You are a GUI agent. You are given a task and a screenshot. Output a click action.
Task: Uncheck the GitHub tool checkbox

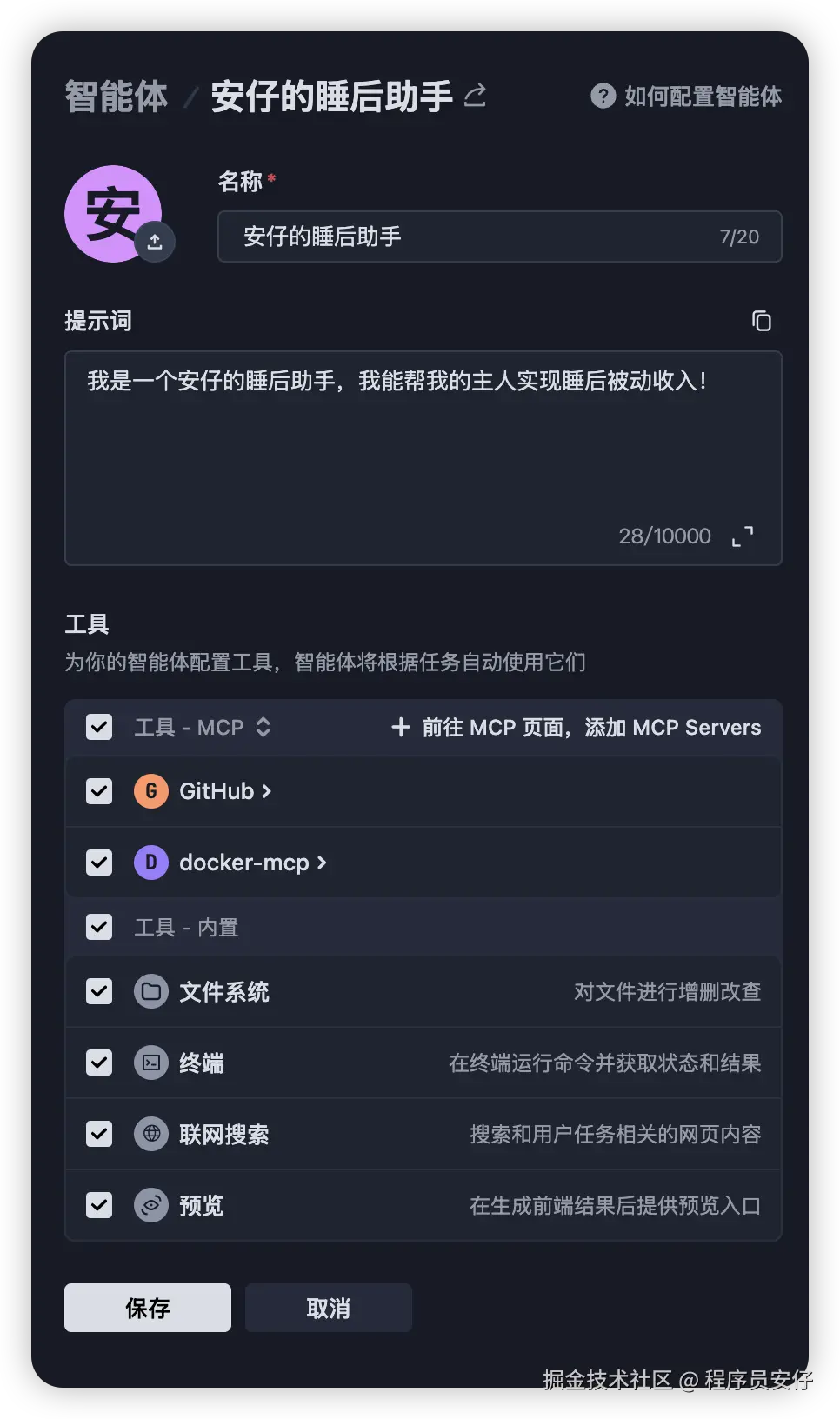[99, 791]
